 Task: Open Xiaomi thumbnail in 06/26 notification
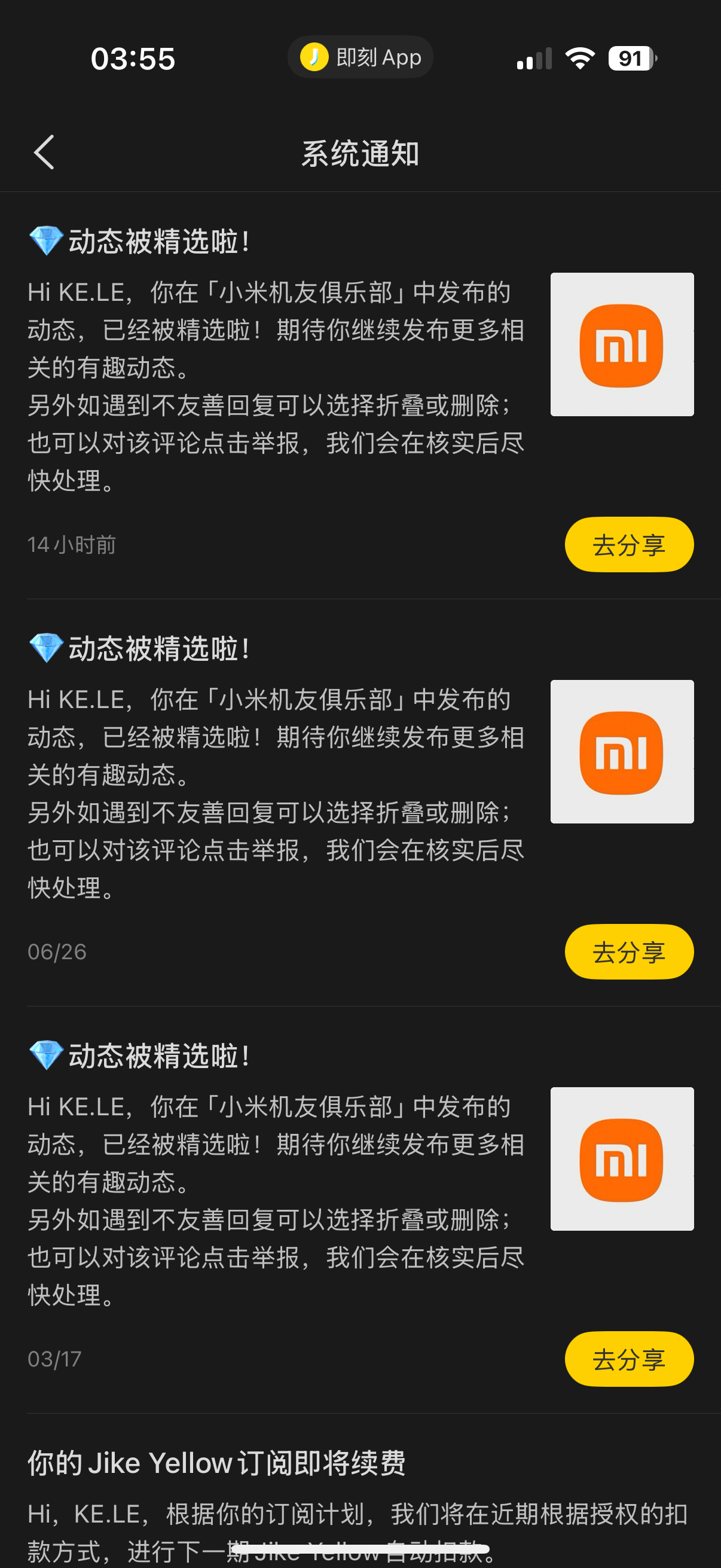coord(622,752)
